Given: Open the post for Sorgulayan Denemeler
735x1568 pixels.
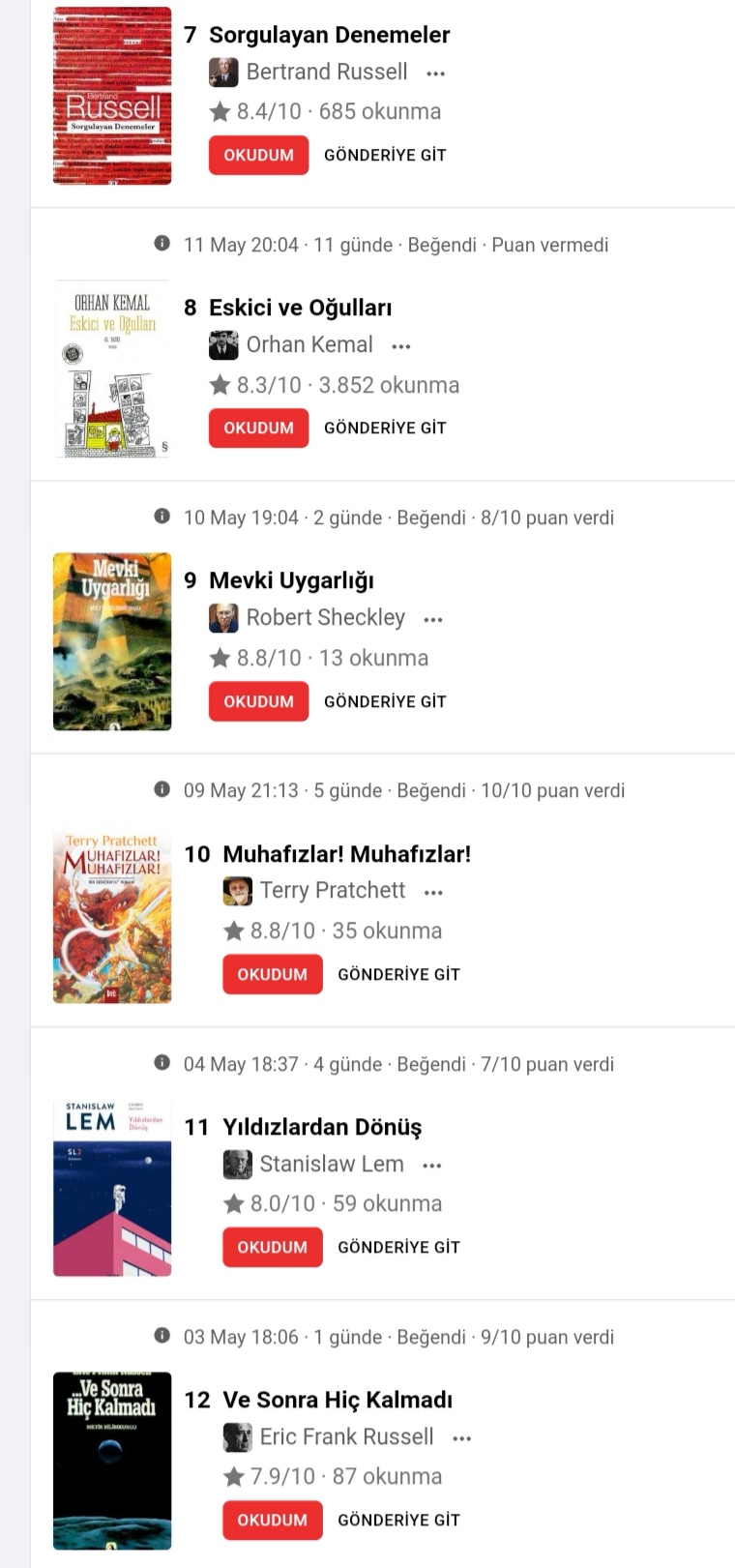Looking at the screenshot, I should click(x=385, y=155).
